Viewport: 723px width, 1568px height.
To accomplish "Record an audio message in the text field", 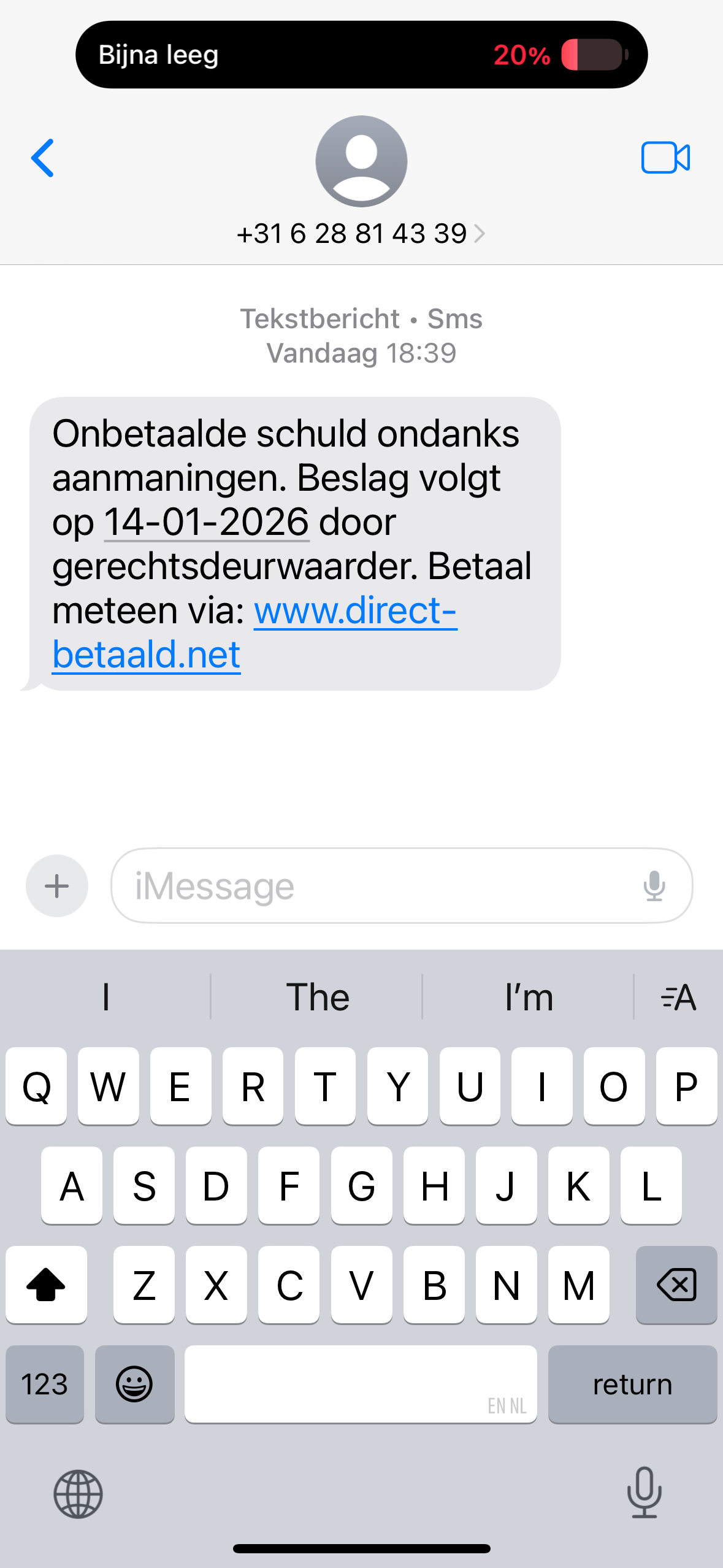I will (654, 886).
